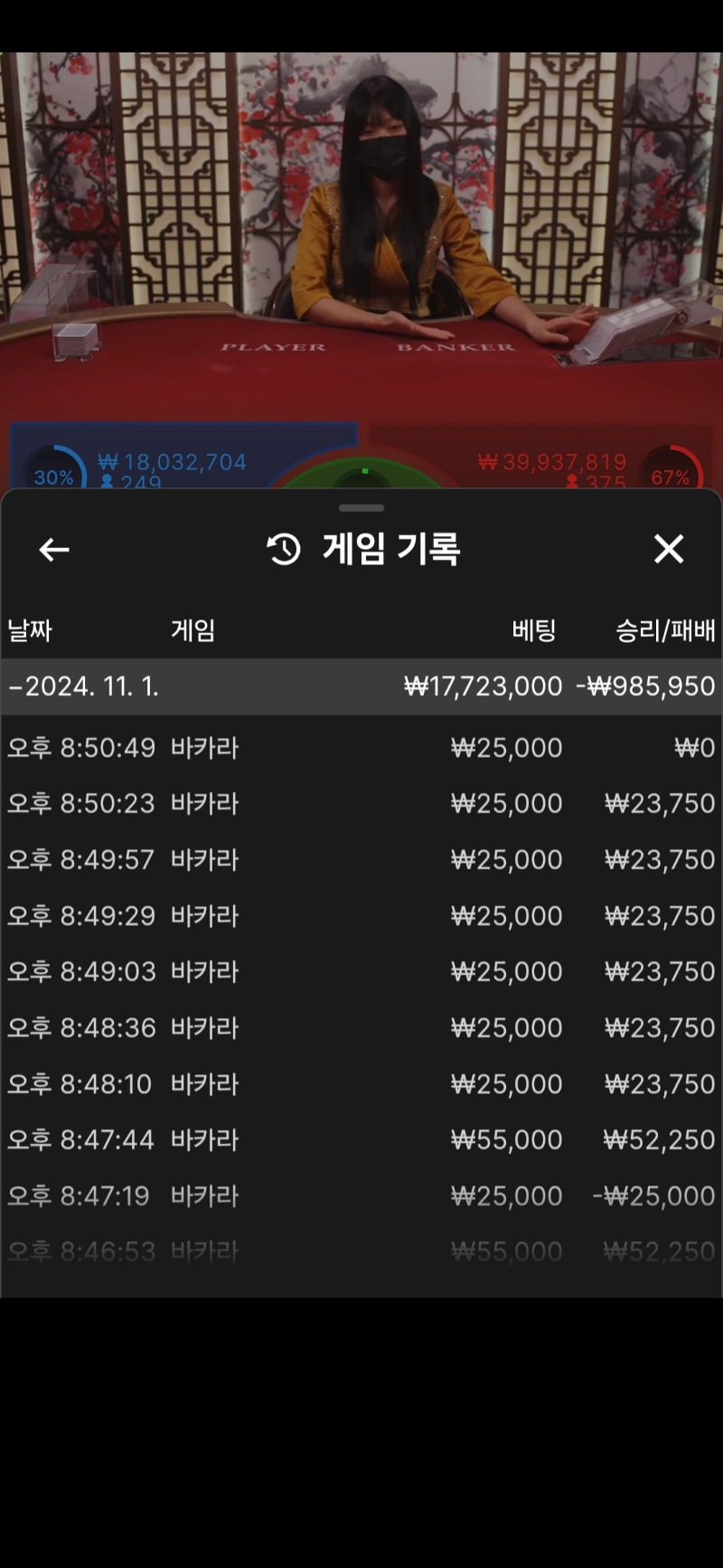The width and height of the screenshot is (723, 1568).
Task: Open the 오후 8:48:10 바카라 record
Action: (361, 1084)
